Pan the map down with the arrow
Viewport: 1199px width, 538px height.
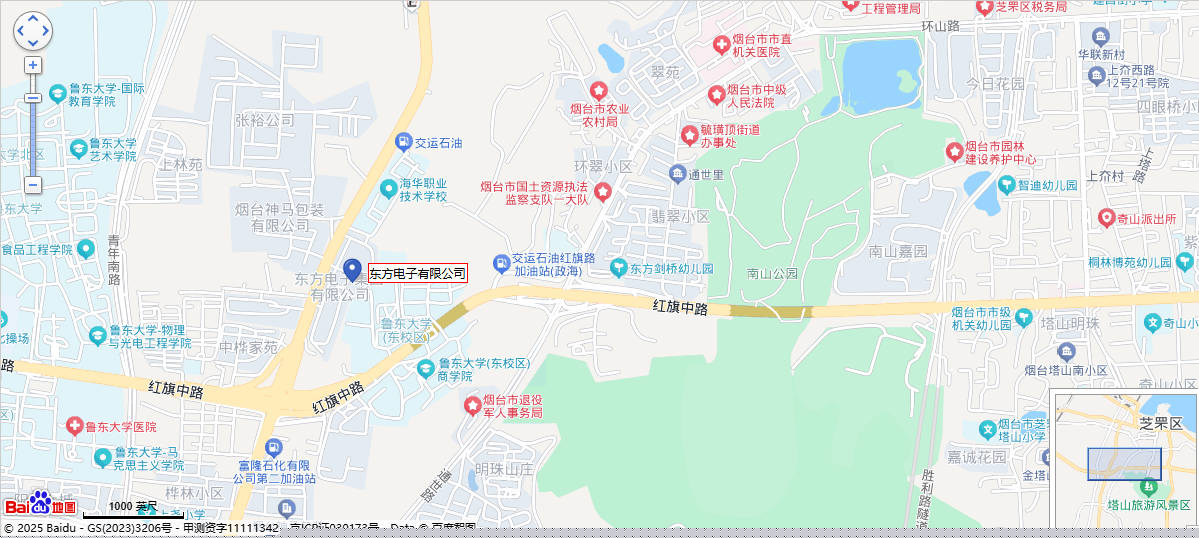pyautogui.click(x=33, y=43)
